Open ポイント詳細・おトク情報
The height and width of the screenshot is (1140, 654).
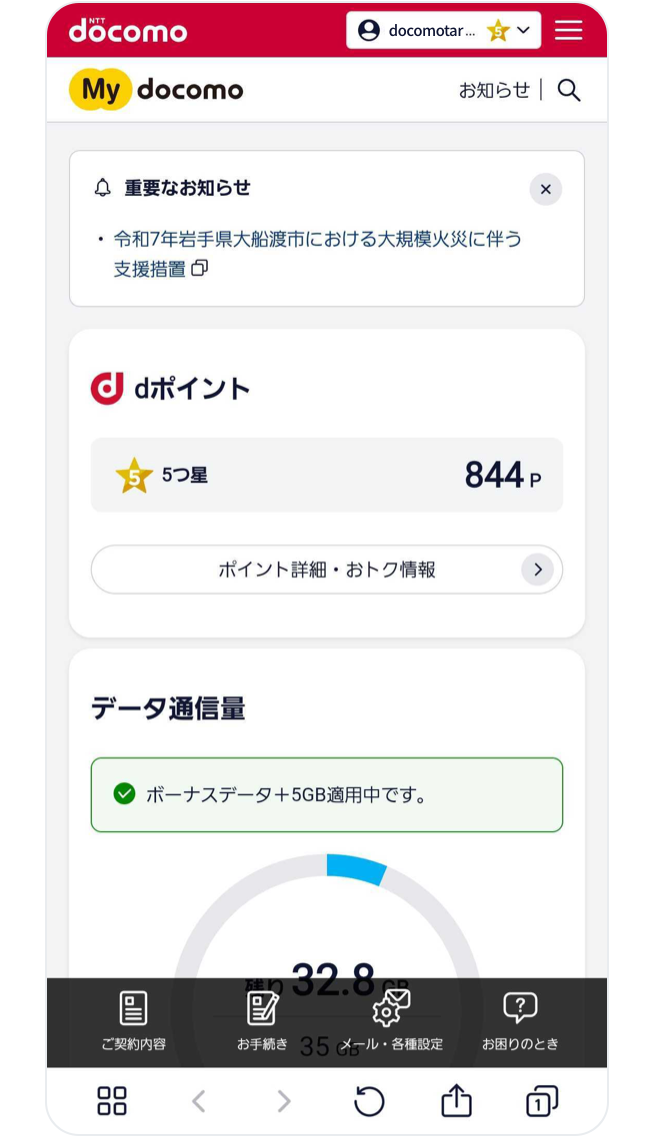coord(327,569)
